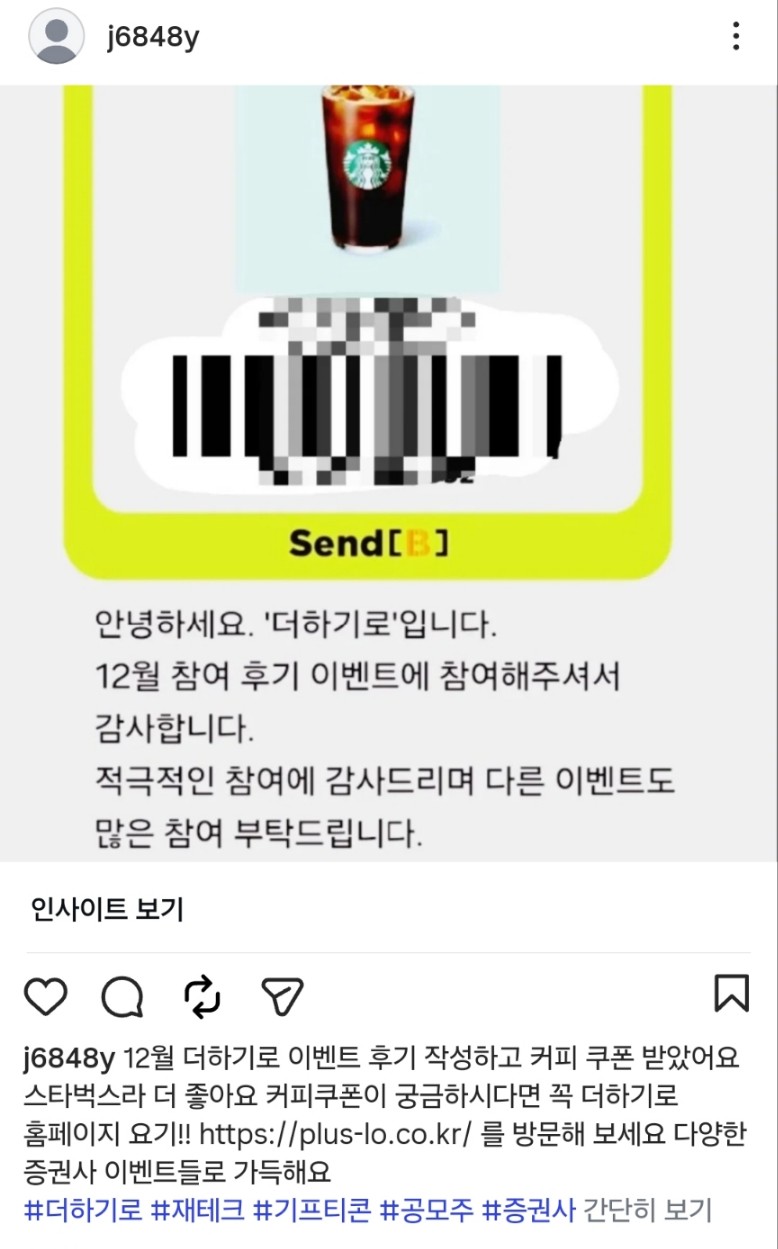
Task: Open the #재테크 hashtag
Action: [x=197, y=1210]
